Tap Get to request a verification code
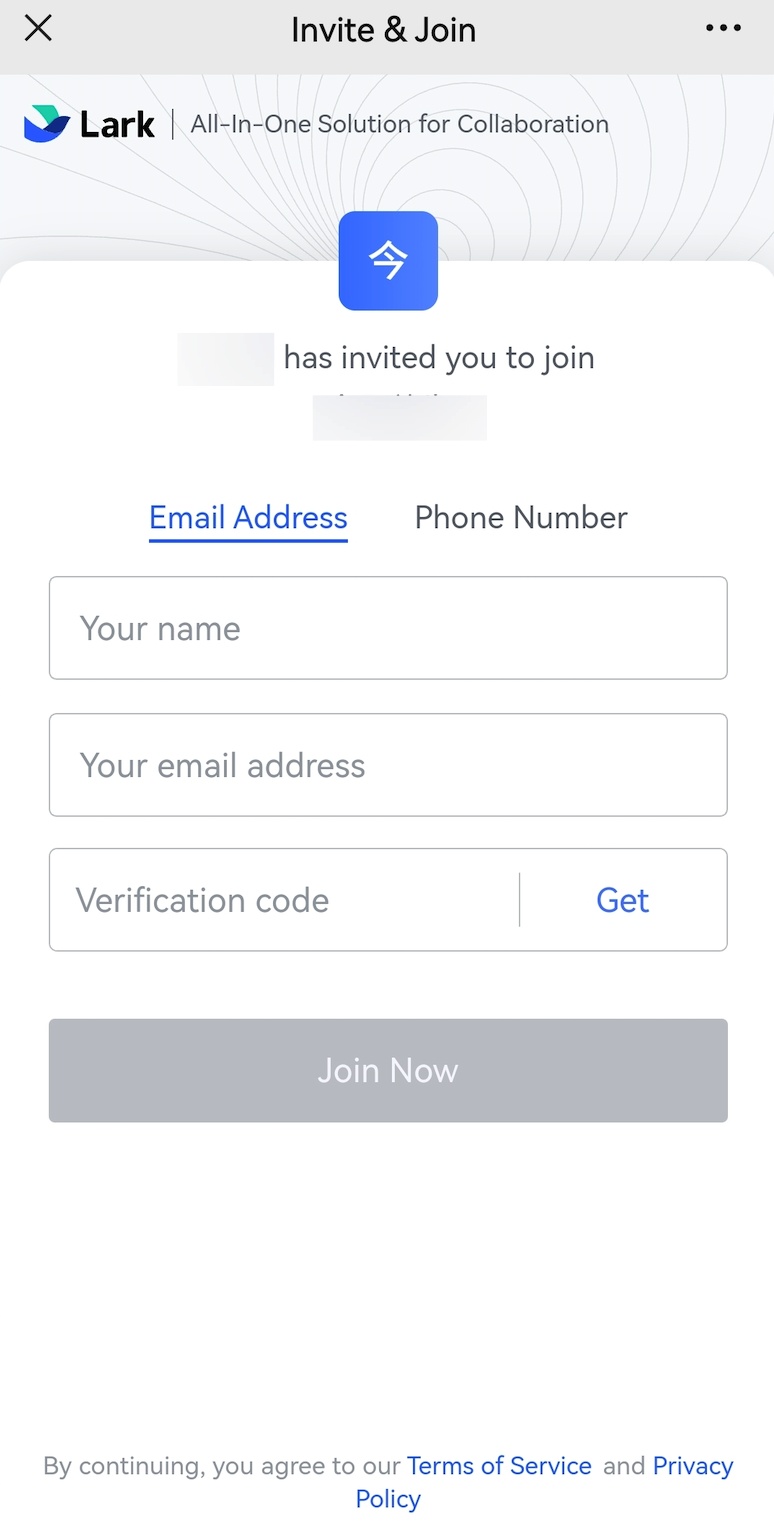The height and width of the screenshot is (1534, 774). (622, 899)
